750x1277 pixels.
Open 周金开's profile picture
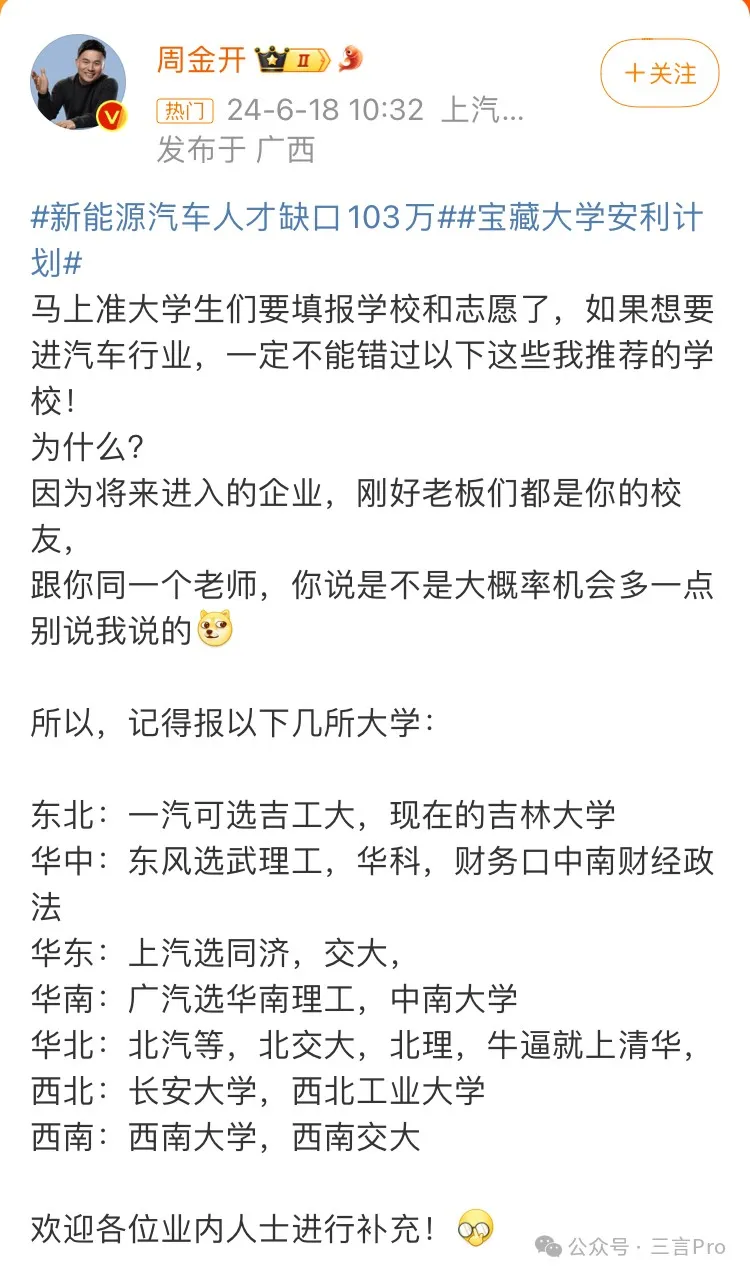[x=79, y=83]
